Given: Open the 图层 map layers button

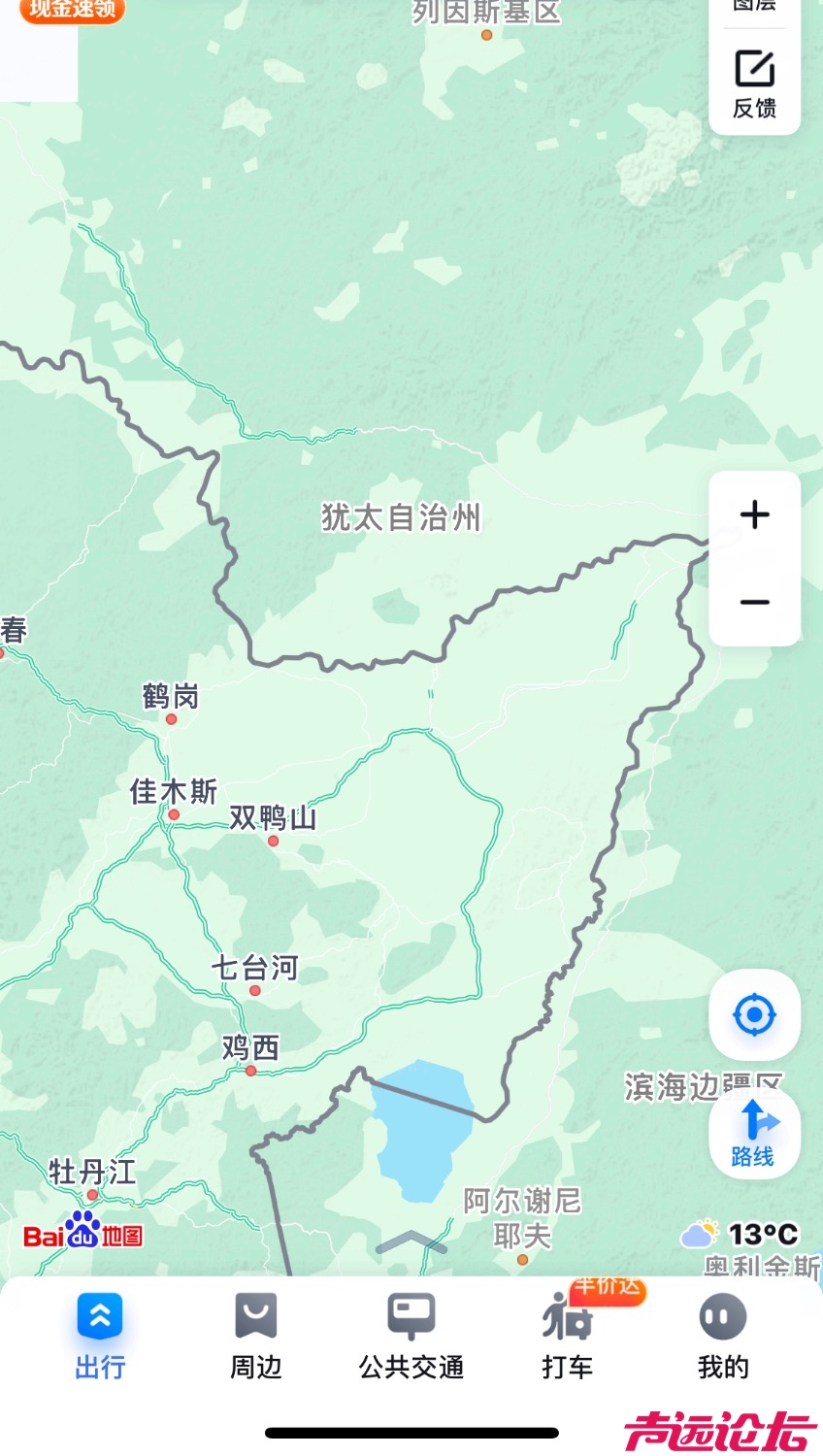Looking at the screenshot, I should (754, 6).
